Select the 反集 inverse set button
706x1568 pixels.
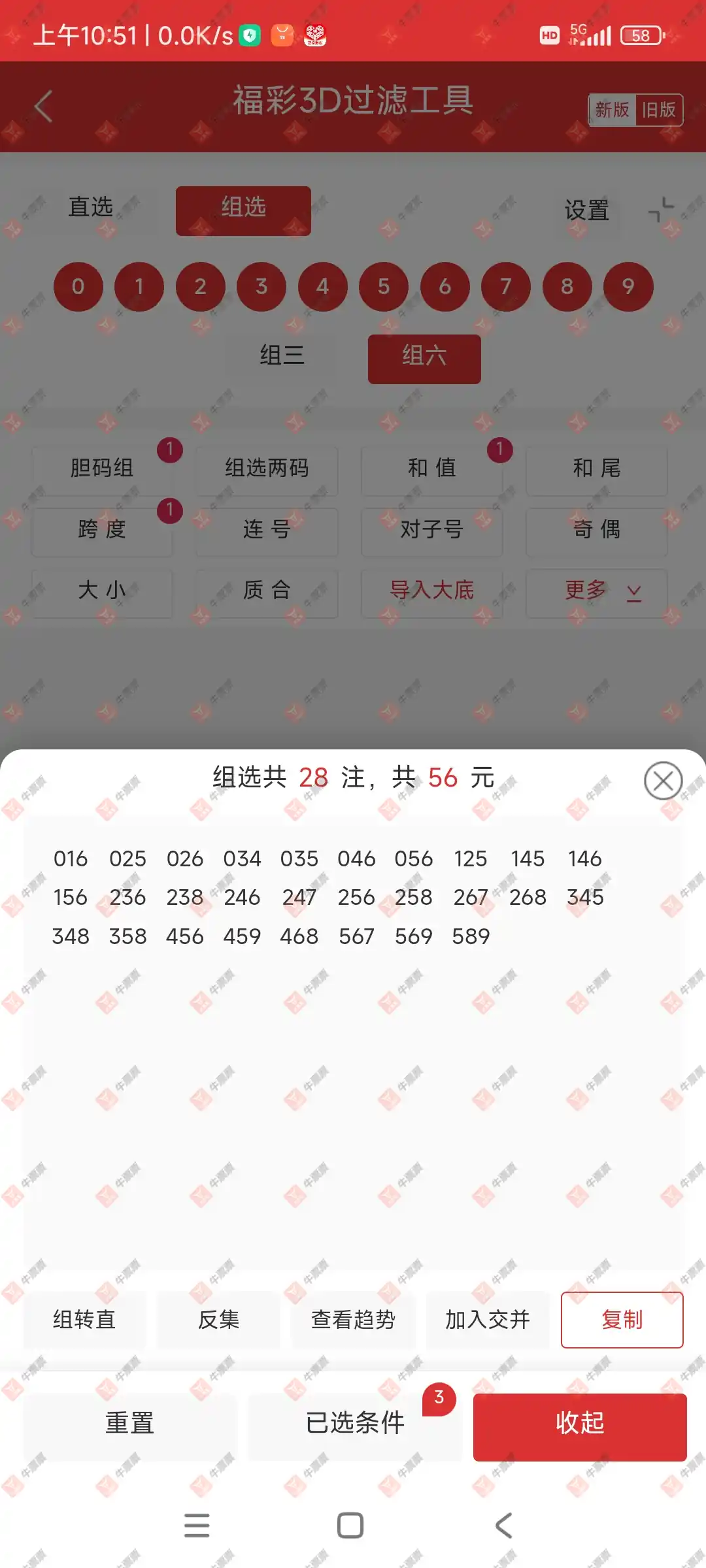[219, 1320]
